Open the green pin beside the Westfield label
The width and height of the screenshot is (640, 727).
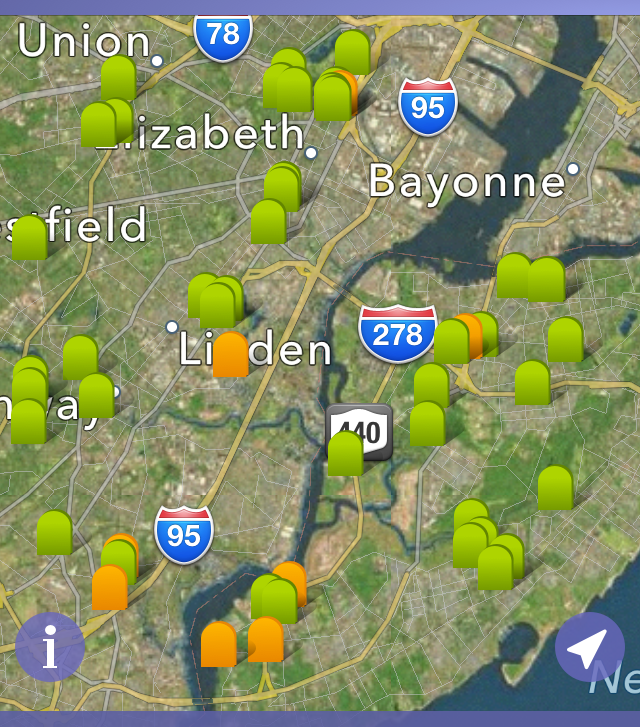[x=29, y=238]
